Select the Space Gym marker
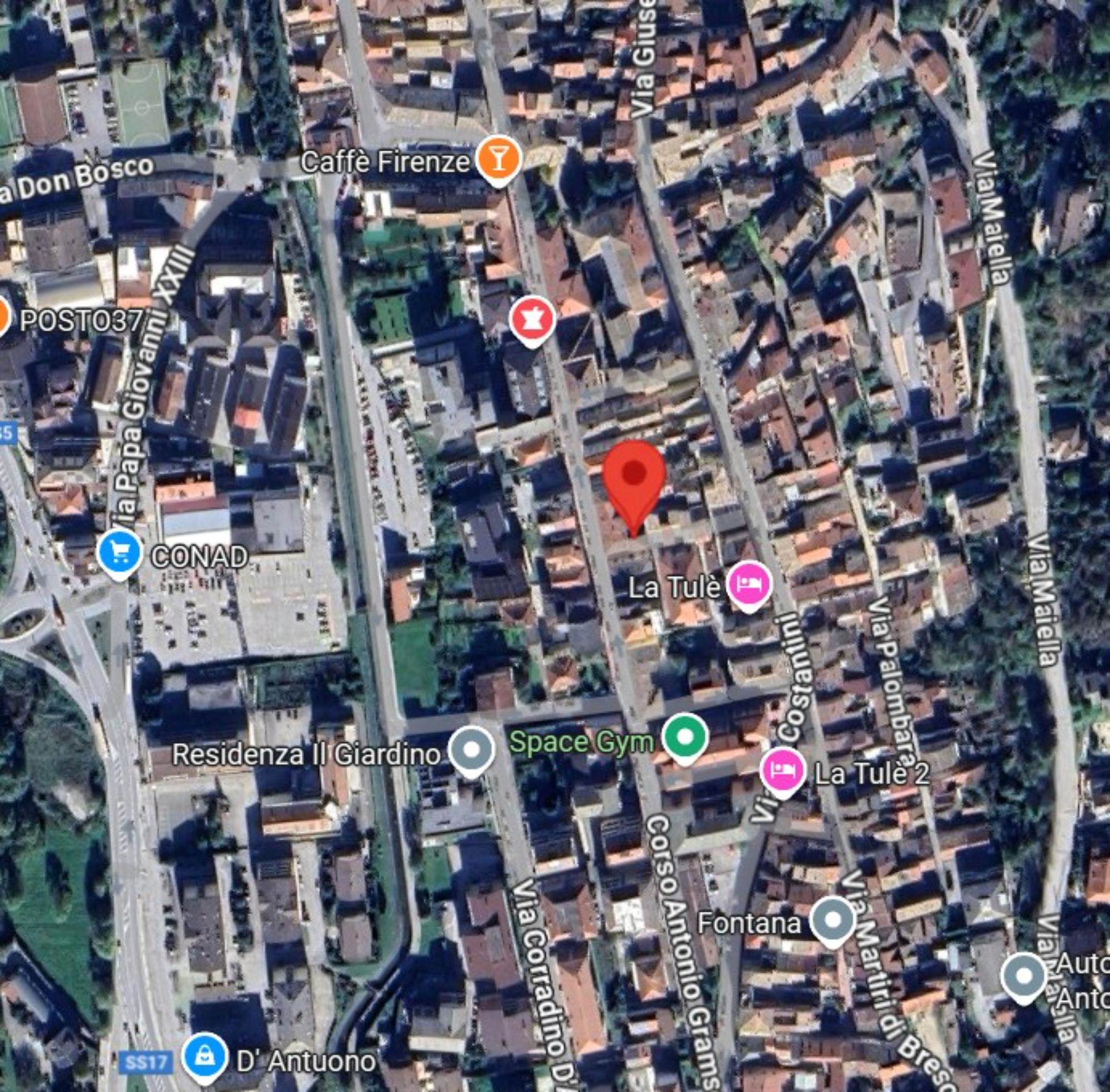Image resolution: width=1110 pixels, height=1092 pixels. click(684, 737)
